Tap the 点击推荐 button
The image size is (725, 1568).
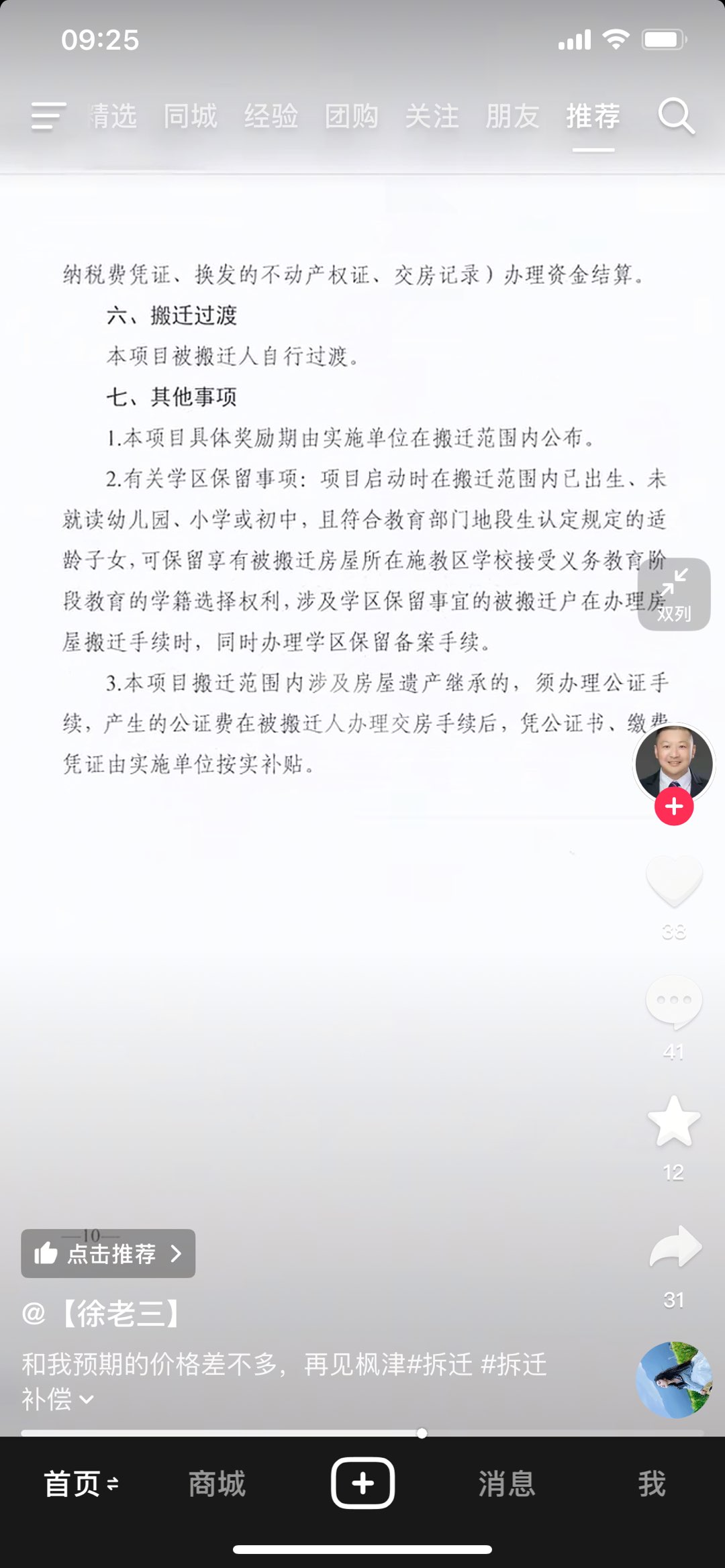tap(109, 1253)
